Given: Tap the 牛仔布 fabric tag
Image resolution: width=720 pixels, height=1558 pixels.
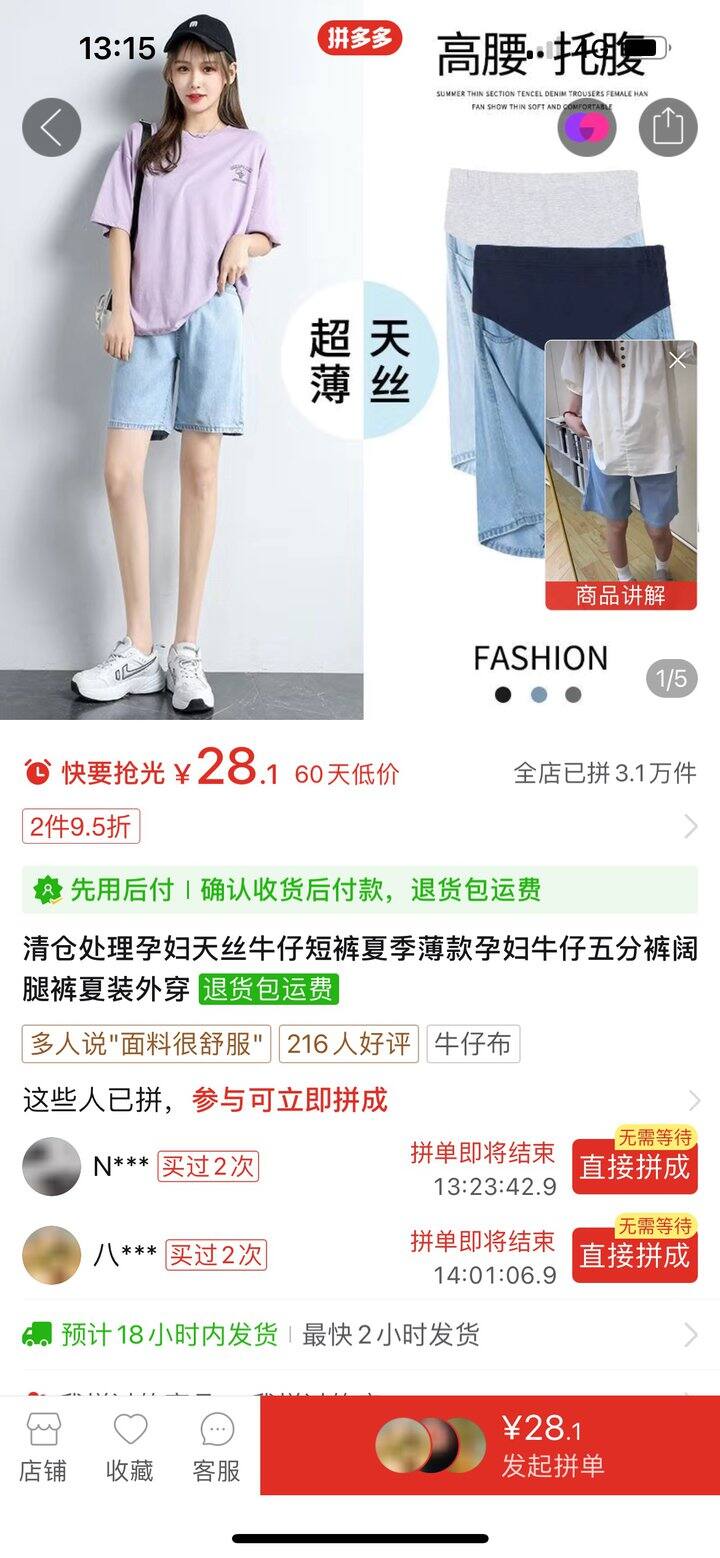Looking at the screenshot, I should click(473, 1044).
